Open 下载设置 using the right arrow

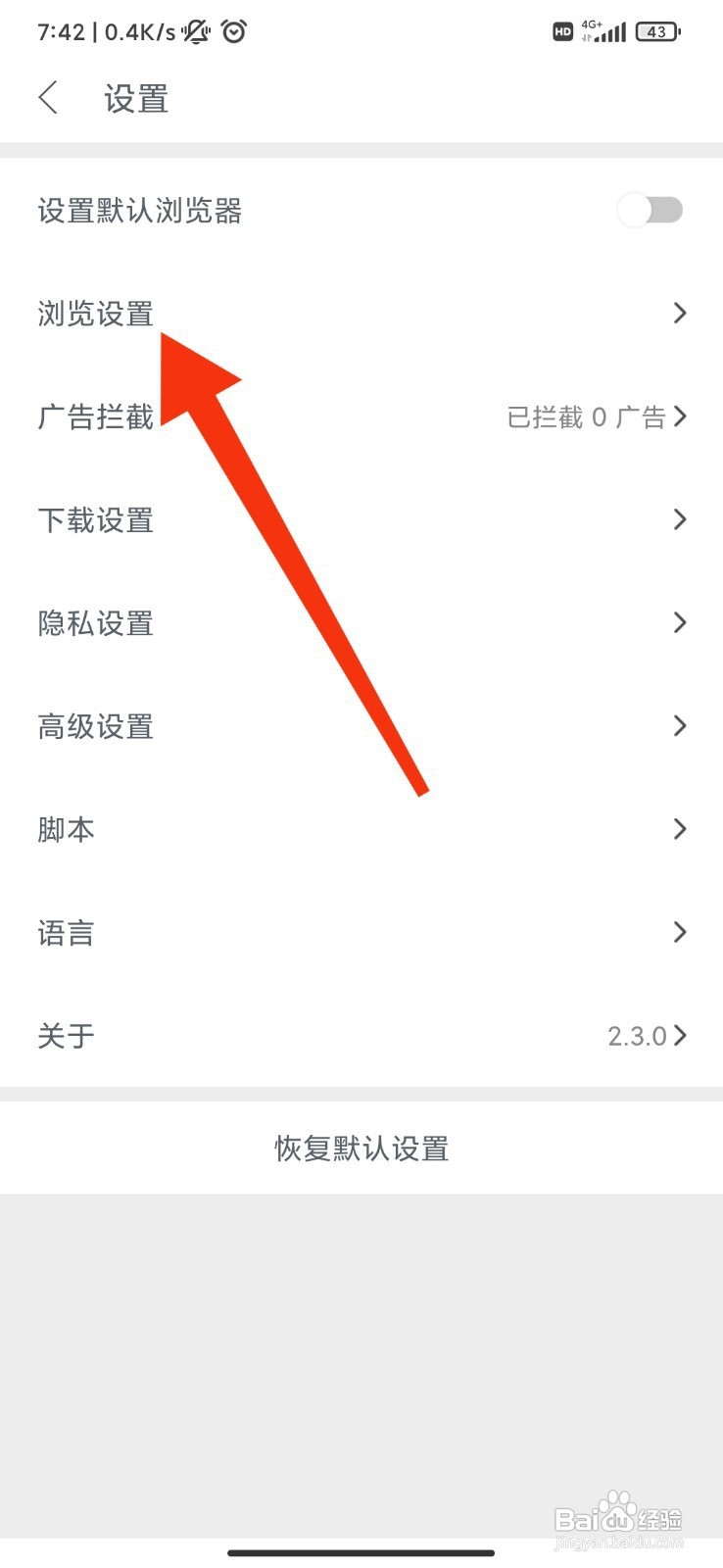(x=680, y=519)
